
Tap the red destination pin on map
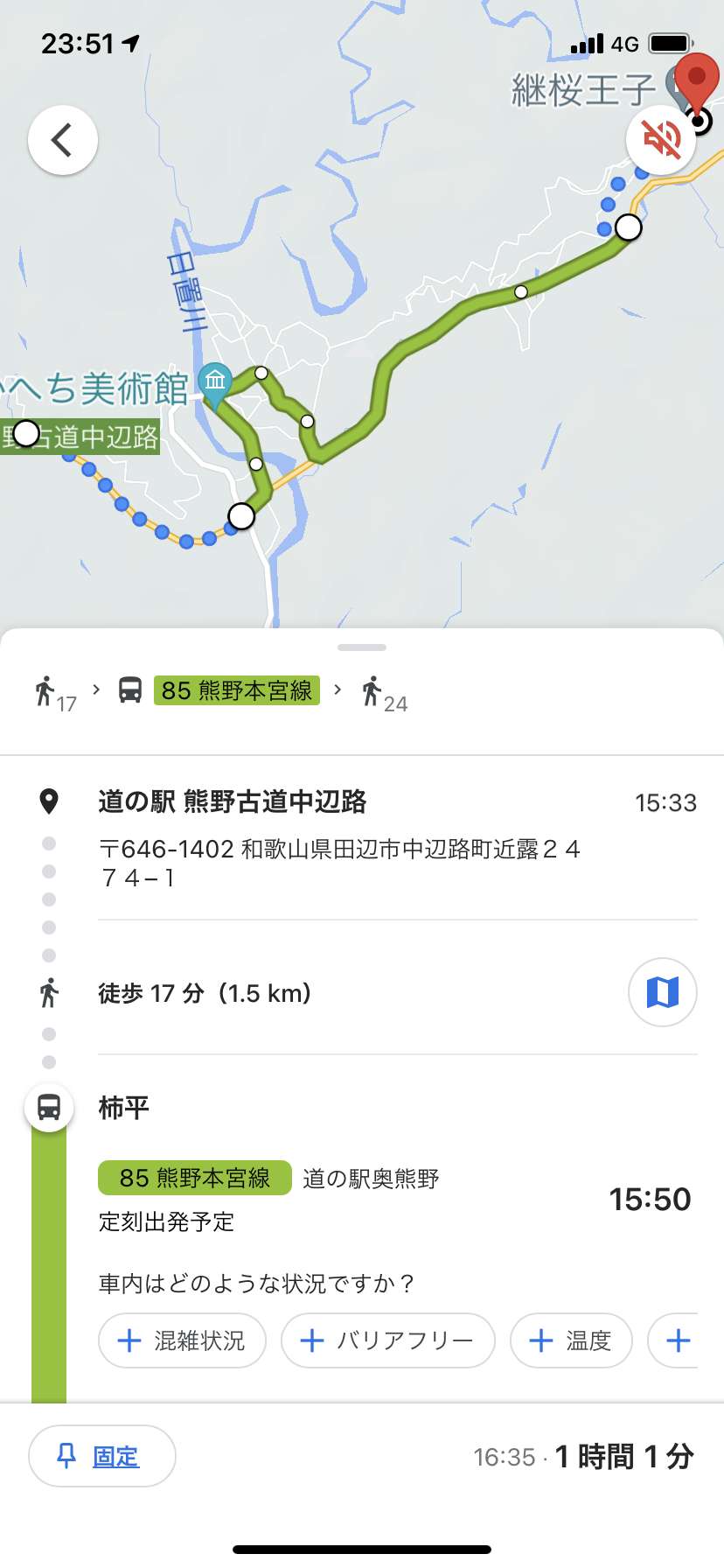point(697,79)
